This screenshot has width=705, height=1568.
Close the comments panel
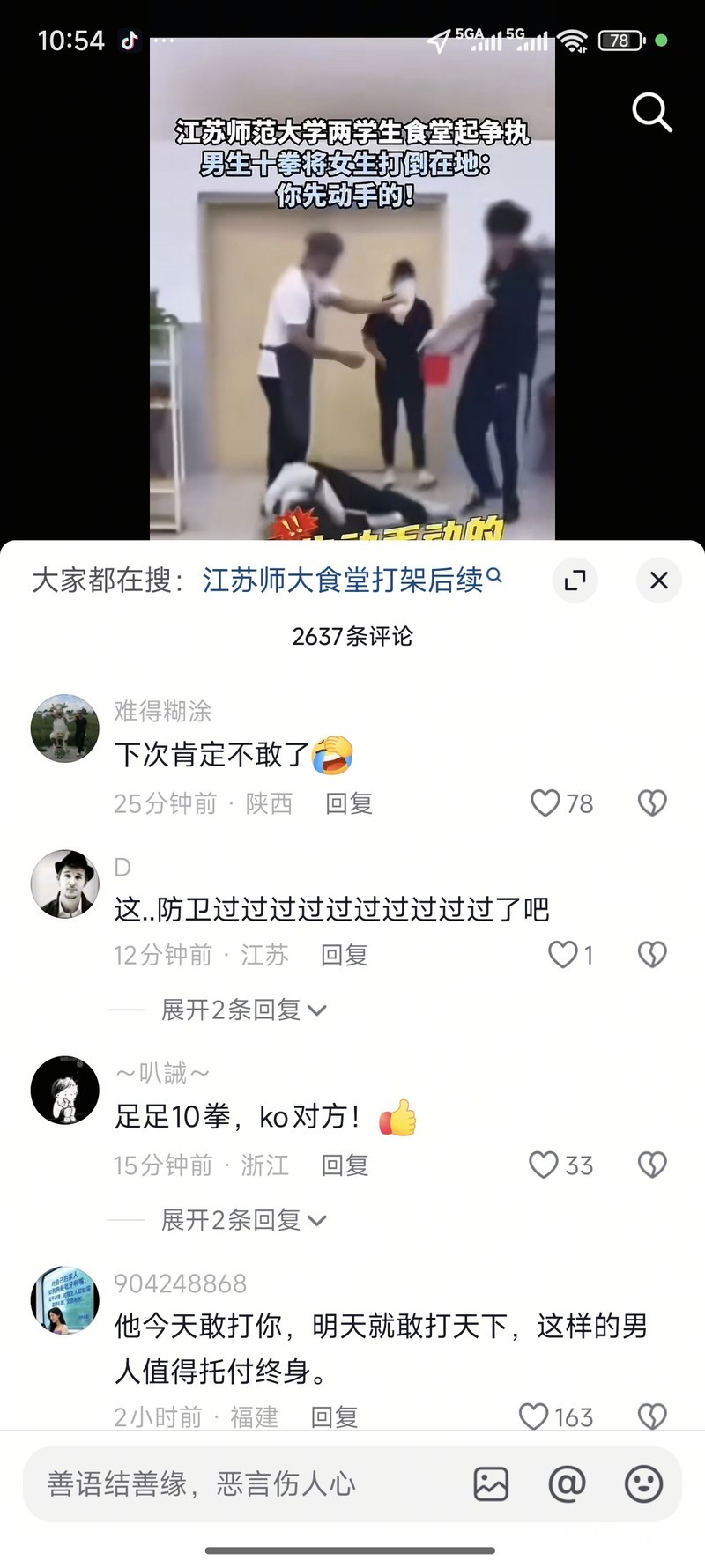[658, 580]
